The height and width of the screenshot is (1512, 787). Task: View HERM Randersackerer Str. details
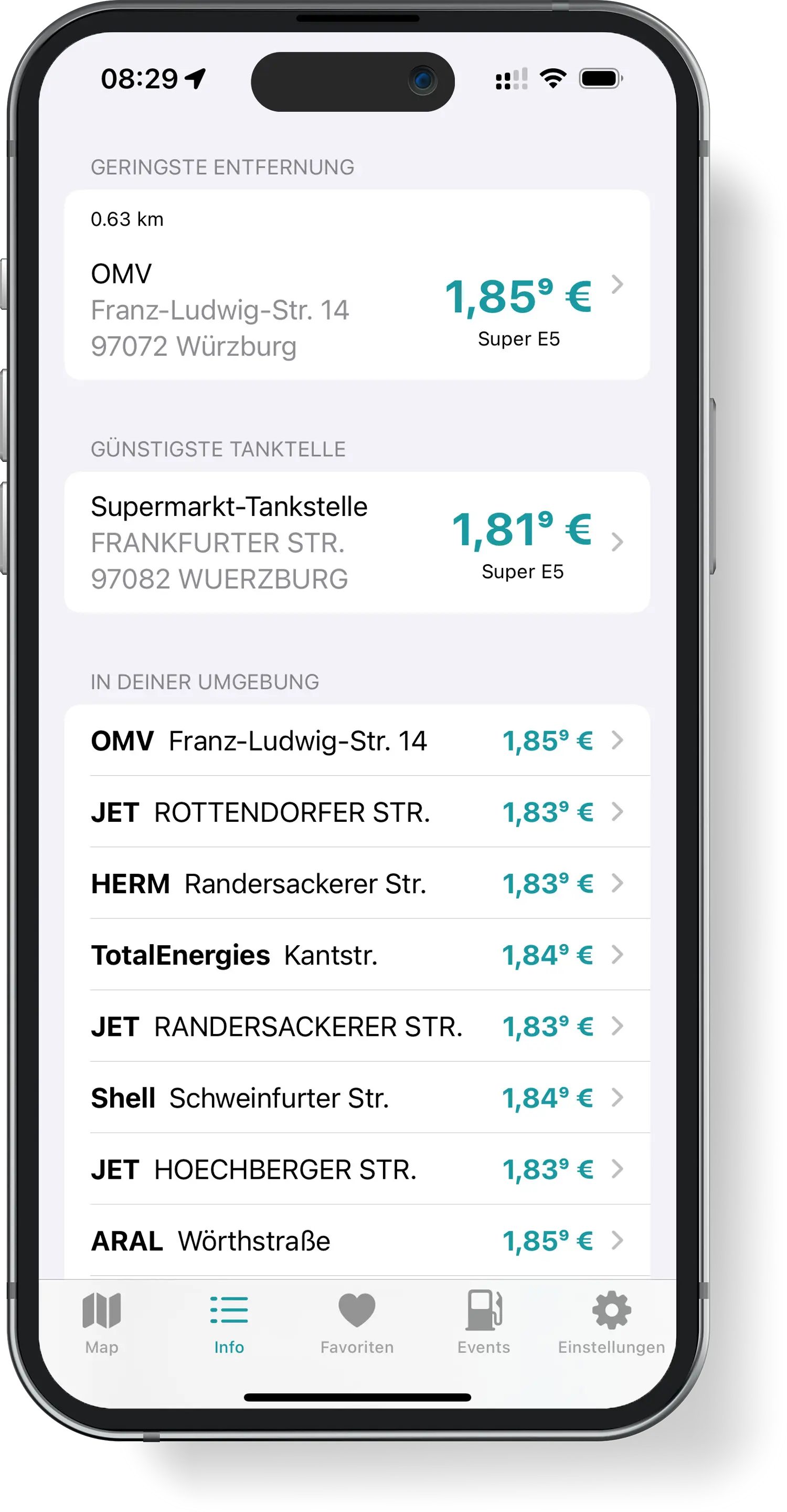pos(356,883)
